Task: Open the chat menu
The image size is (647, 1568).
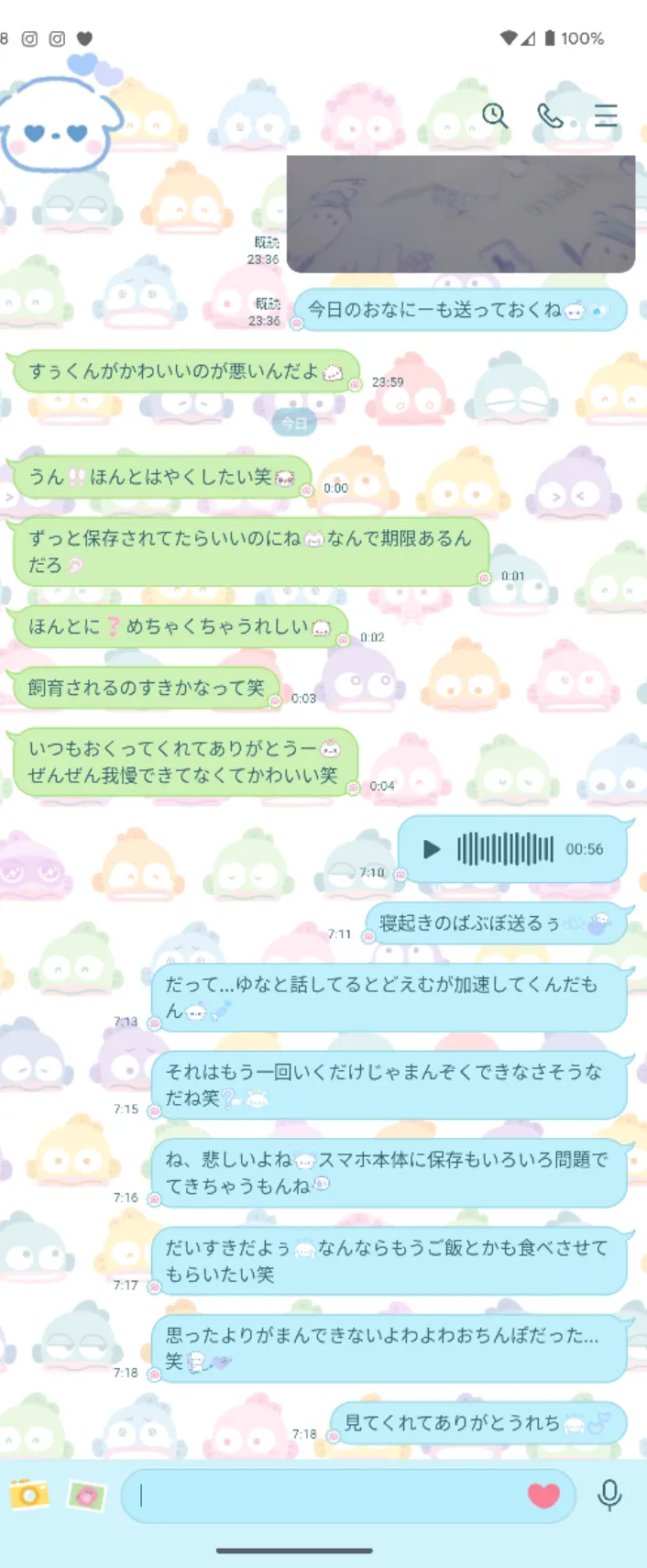Action: click(606, 116)
